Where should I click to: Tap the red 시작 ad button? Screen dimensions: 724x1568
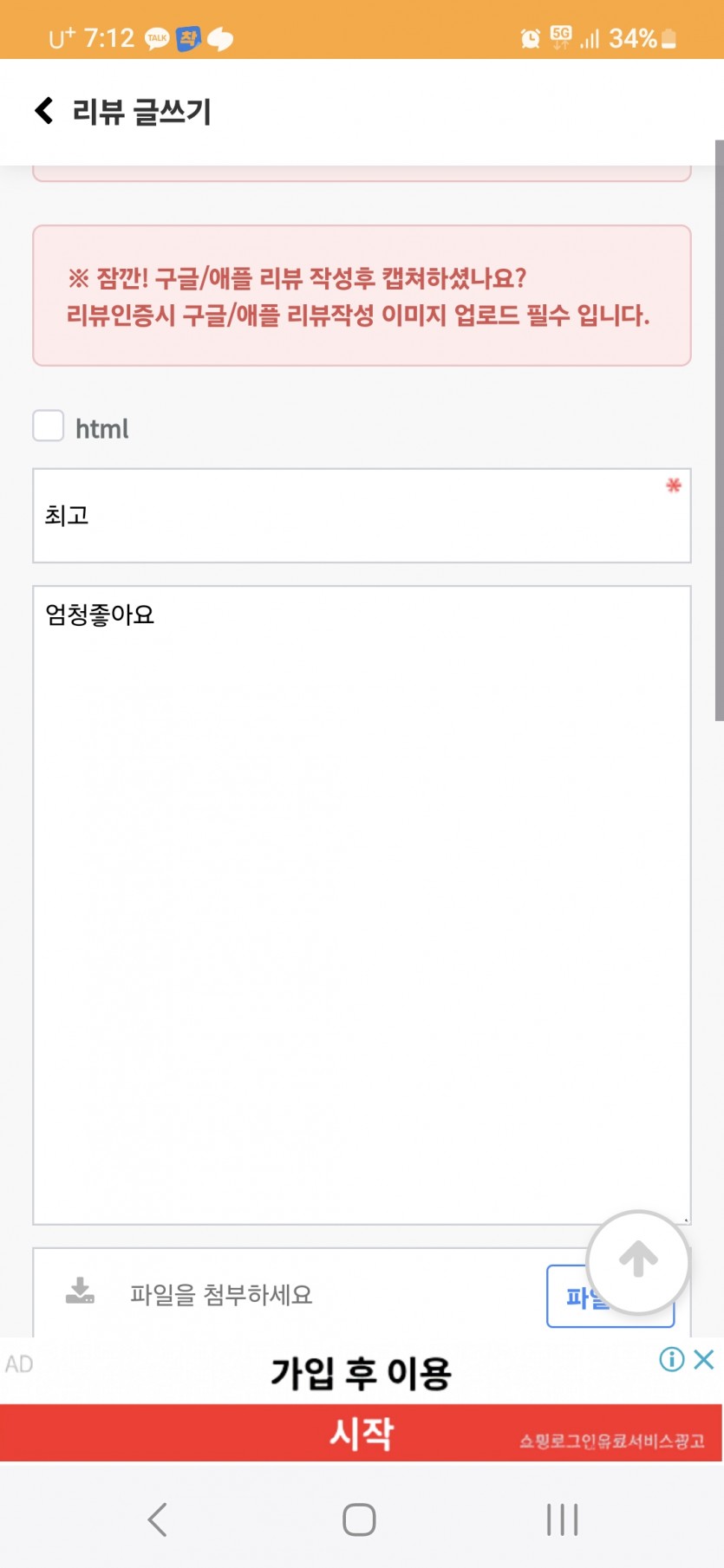pyautogui.click(x=362, y=1433)
